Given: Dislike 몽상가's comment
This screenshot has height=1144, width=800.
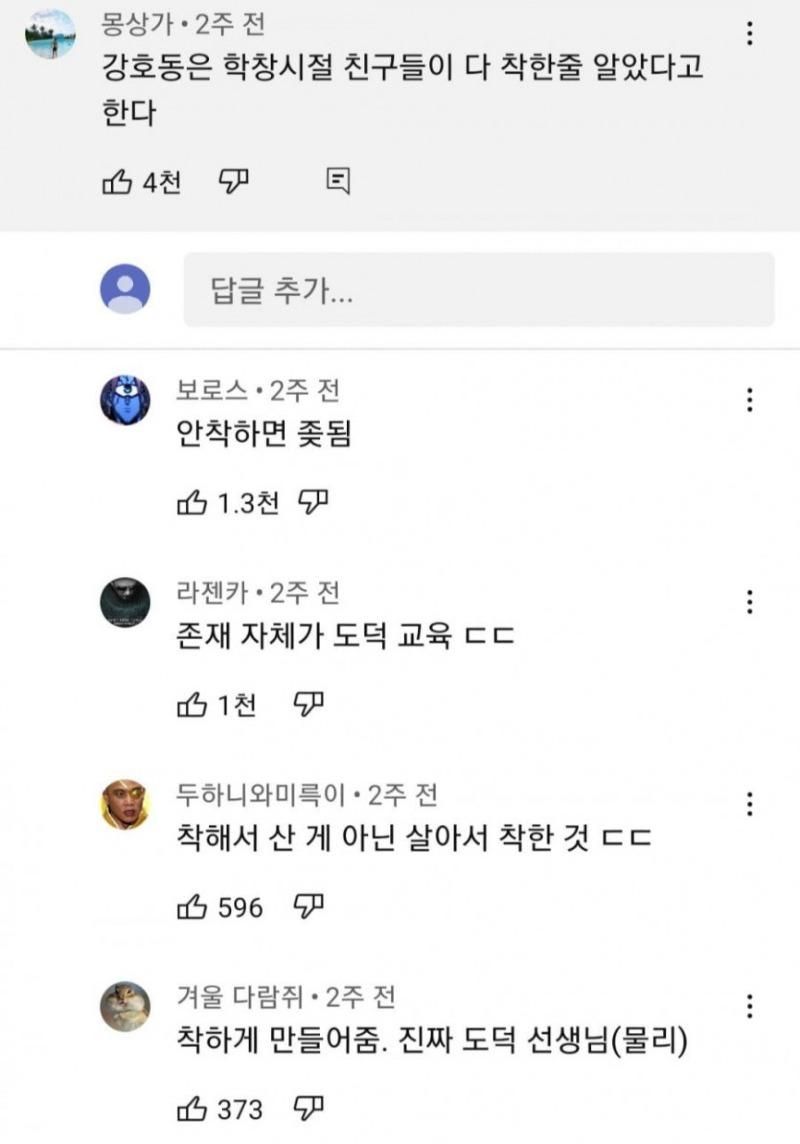Looking at the screenshot, I should point(234,181).
